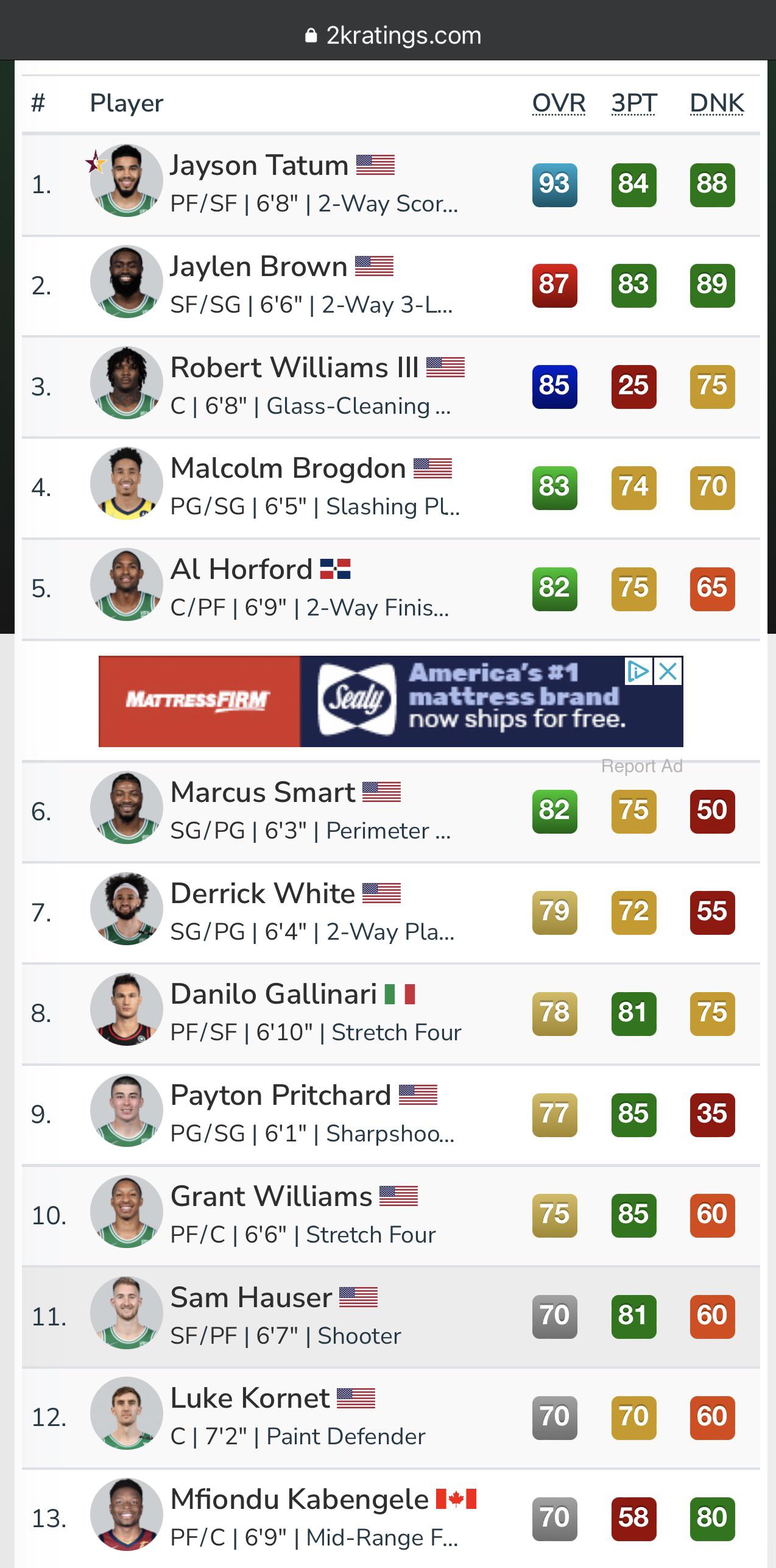Sort players by DNK rating
Viewport: 776px width, 1568px height.
(716, 103)
